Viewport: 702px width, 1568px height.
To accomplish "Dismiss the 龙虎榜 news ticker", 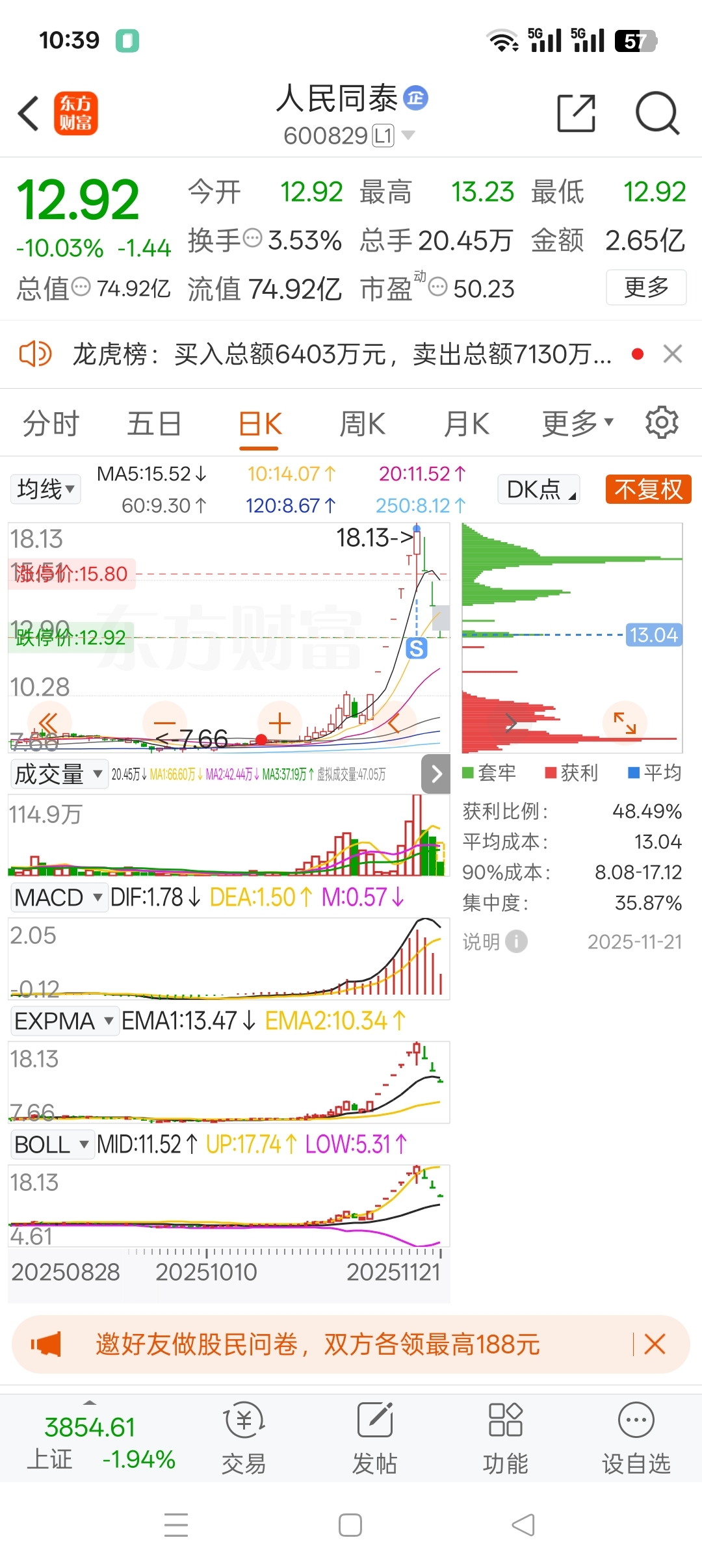I will 673,354.
